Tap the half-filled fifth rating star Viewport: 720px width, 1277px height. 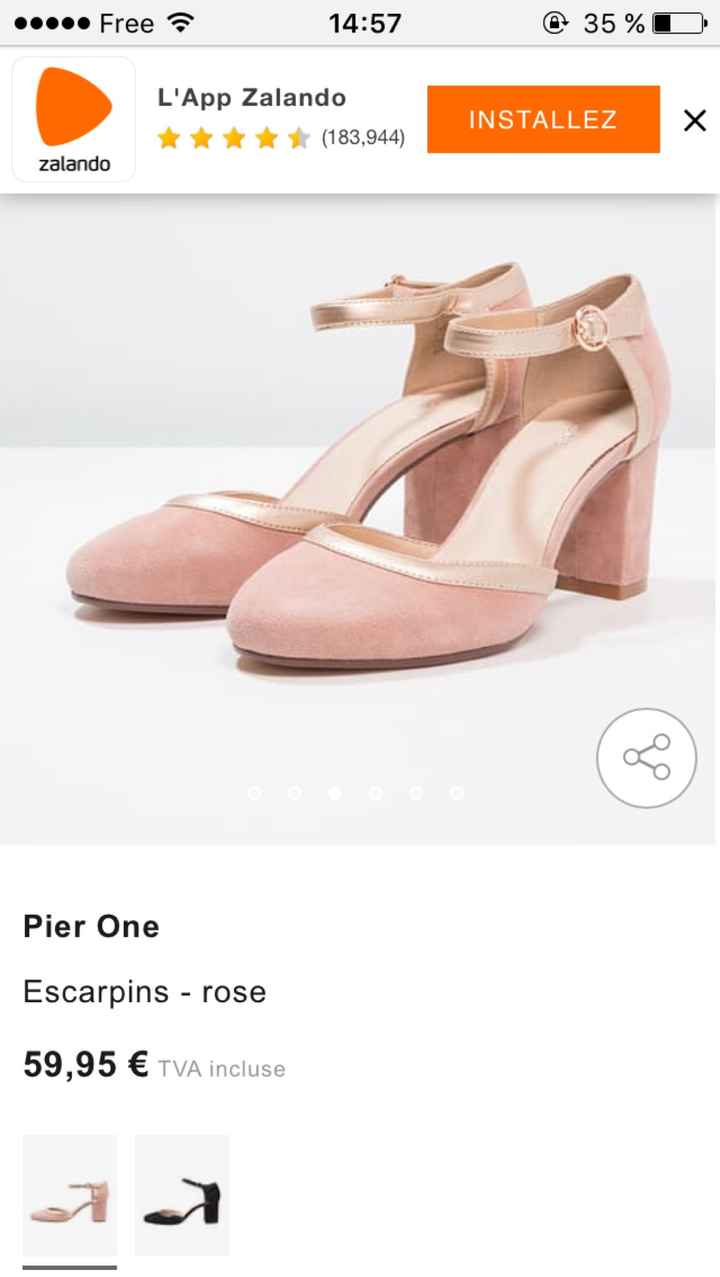point(298,139)
